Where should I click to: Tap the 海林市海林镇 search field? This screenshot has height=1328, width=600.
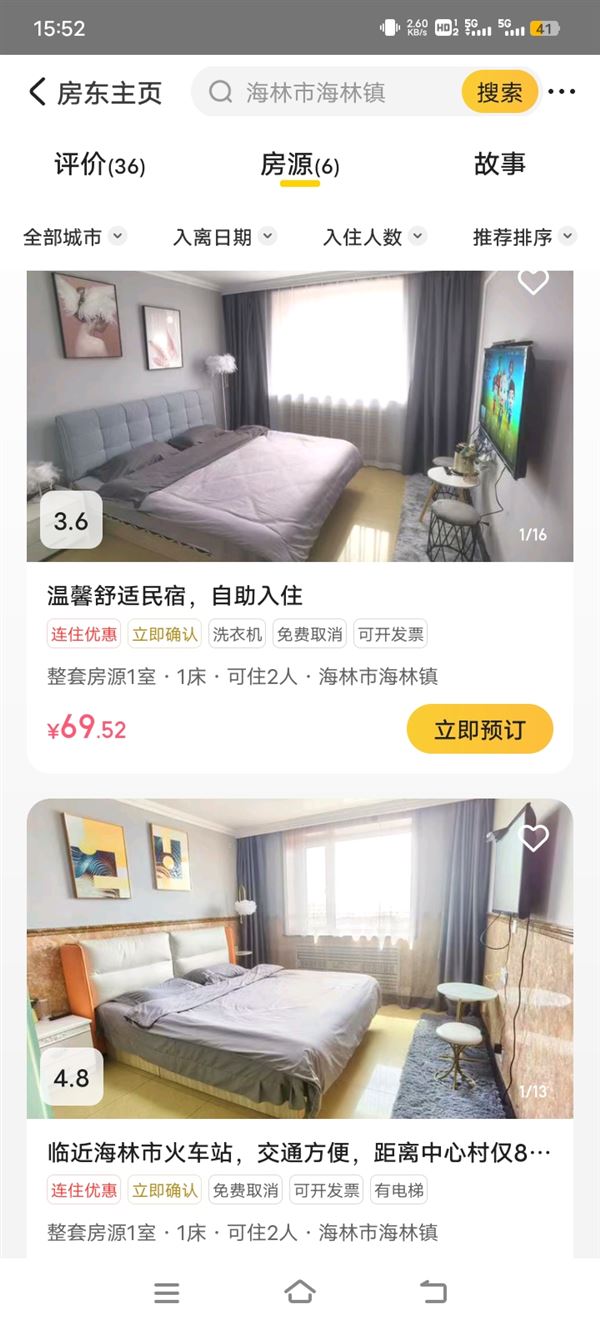tap(330, 93)
